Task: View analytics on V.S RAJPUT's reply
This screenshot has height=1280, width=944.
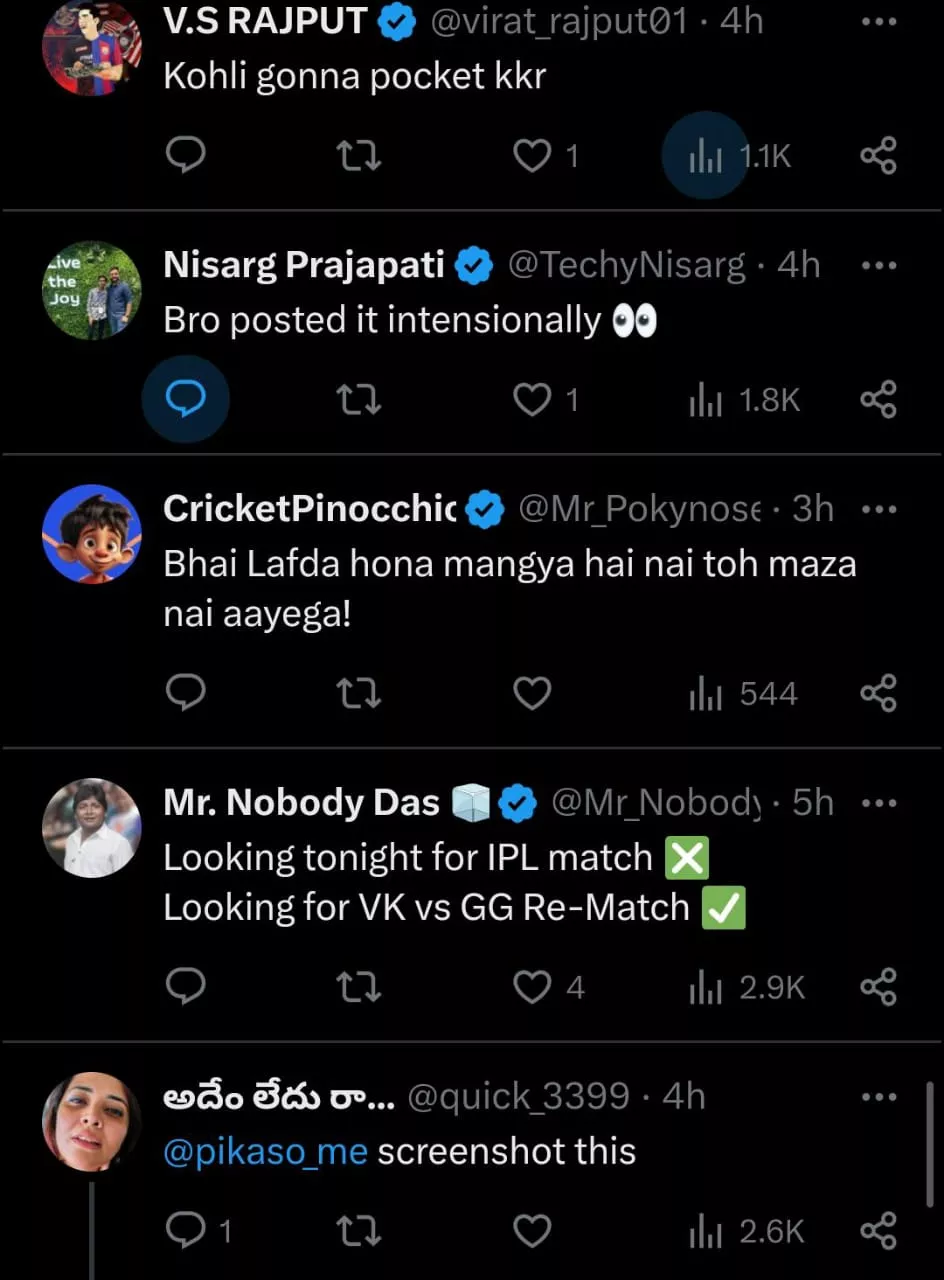Action: pos(706,156)
